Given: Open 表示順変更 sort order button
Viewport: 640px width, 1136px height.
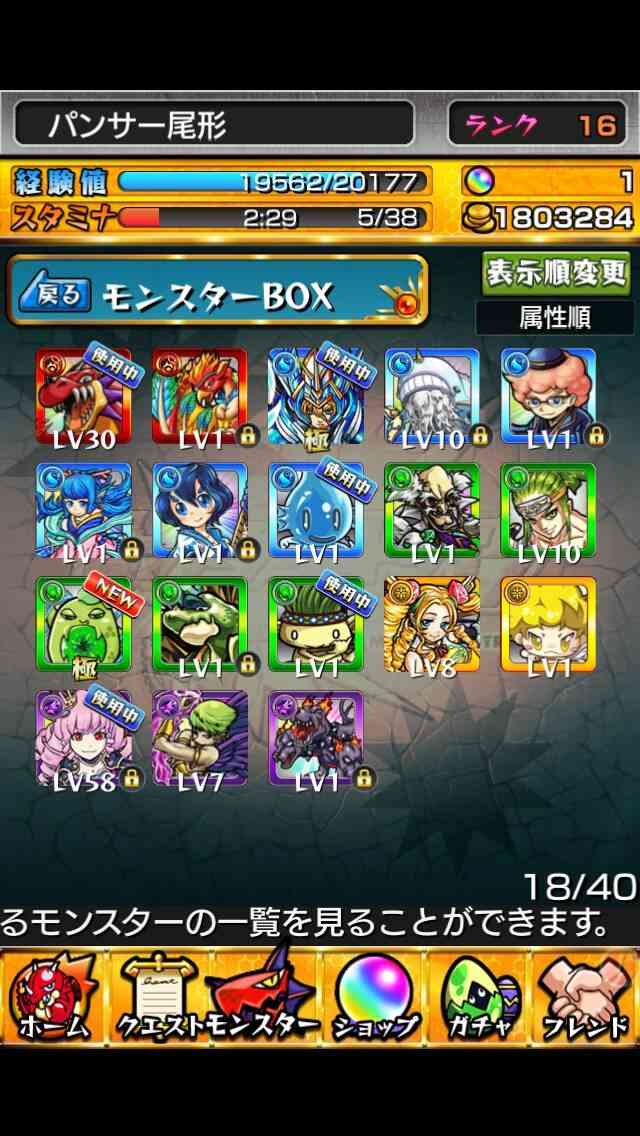Looking at the screenshot, I should pos(556,273).
